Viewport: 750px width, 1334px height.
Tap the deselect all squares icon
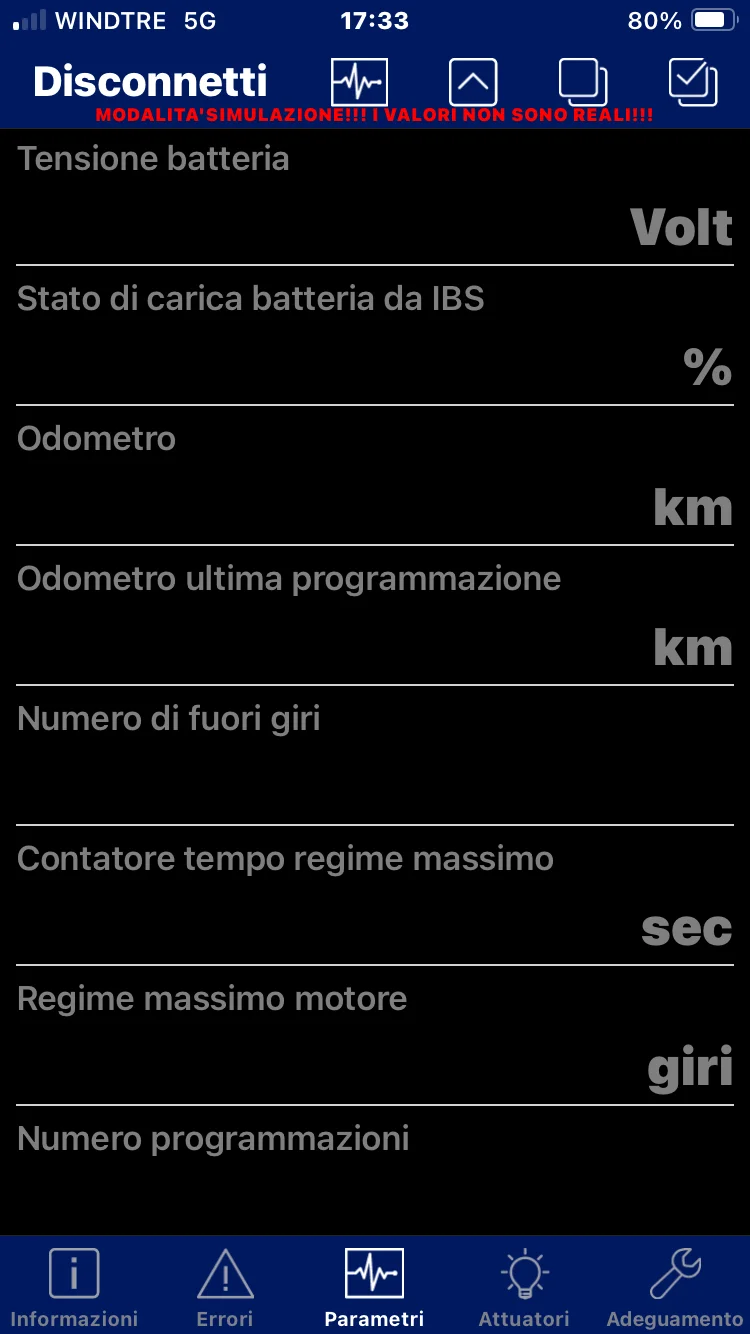(583, 82)
